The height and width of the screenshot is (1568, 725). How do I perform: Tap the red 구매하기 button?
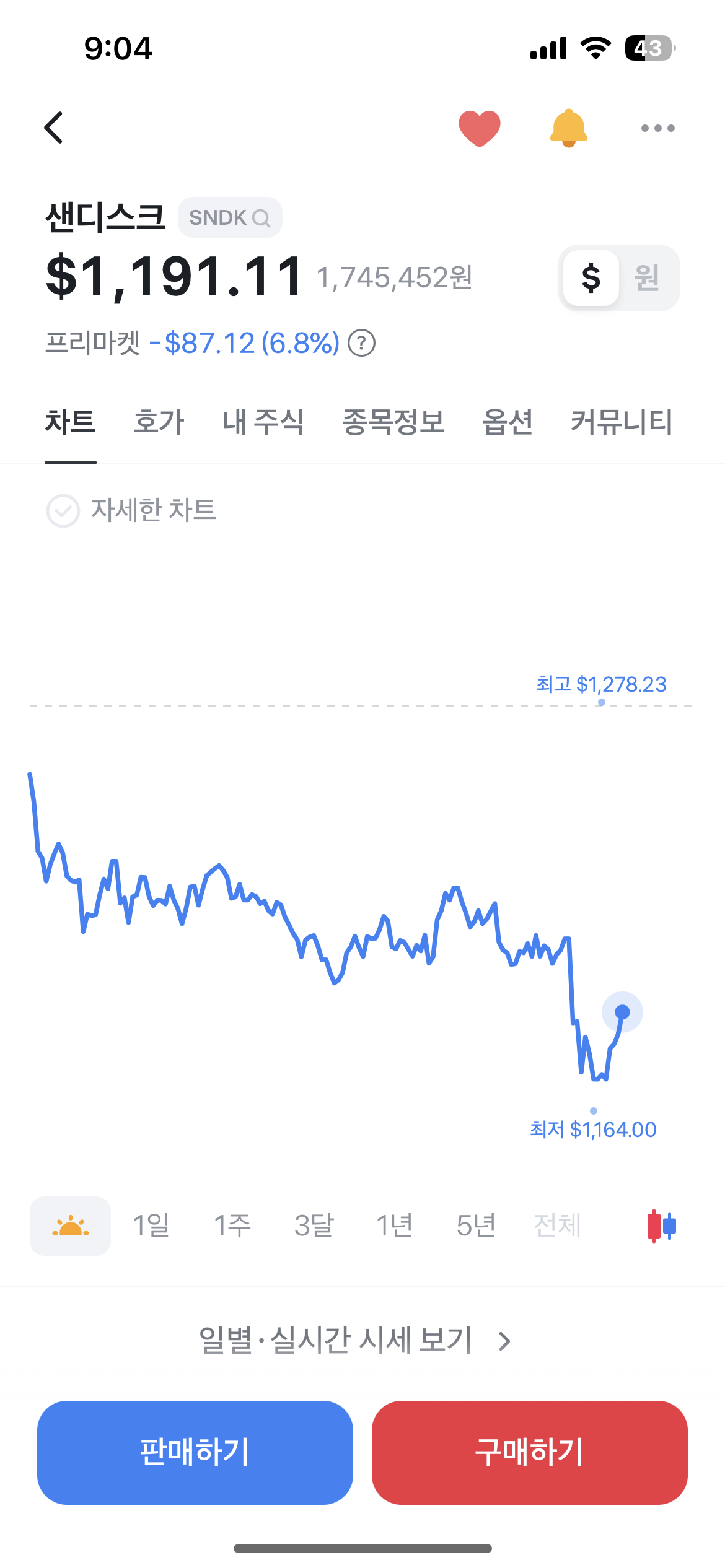pos(530,1452)
